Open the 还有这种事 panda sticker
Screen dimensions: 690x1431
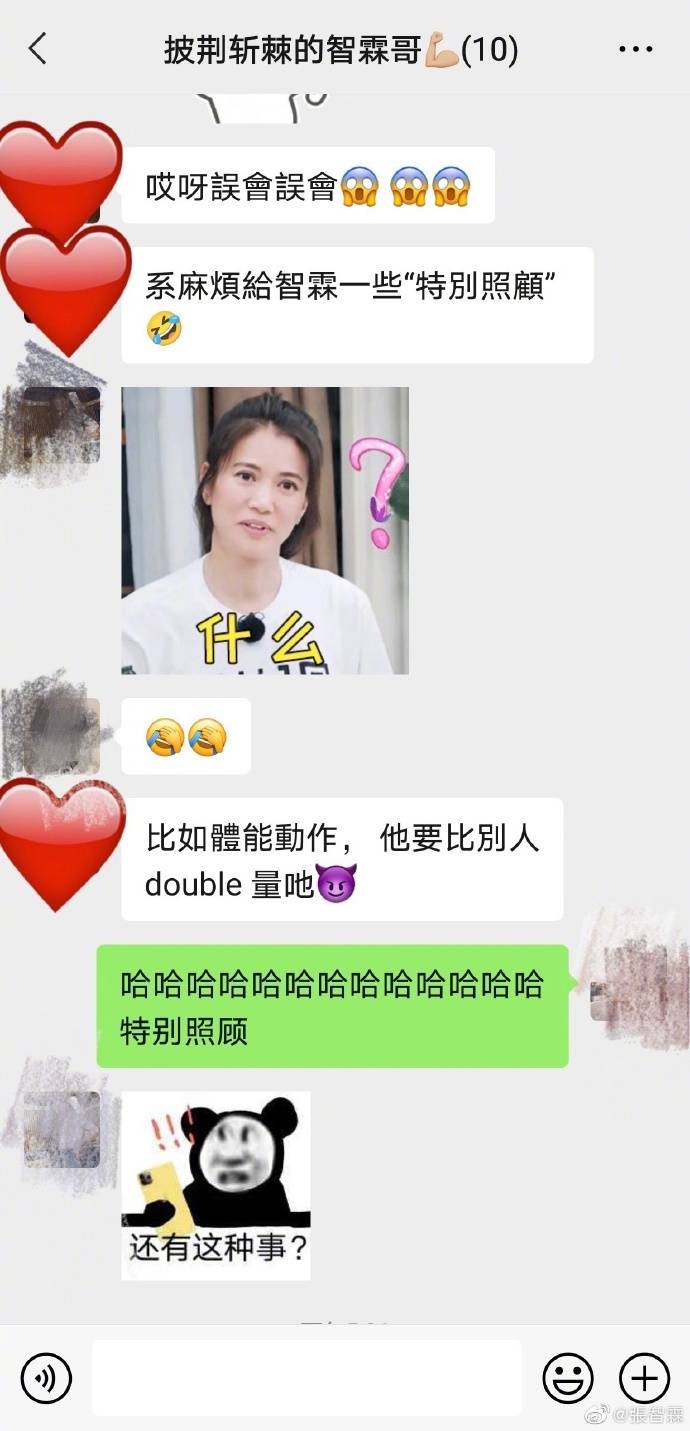(216, 1185)
